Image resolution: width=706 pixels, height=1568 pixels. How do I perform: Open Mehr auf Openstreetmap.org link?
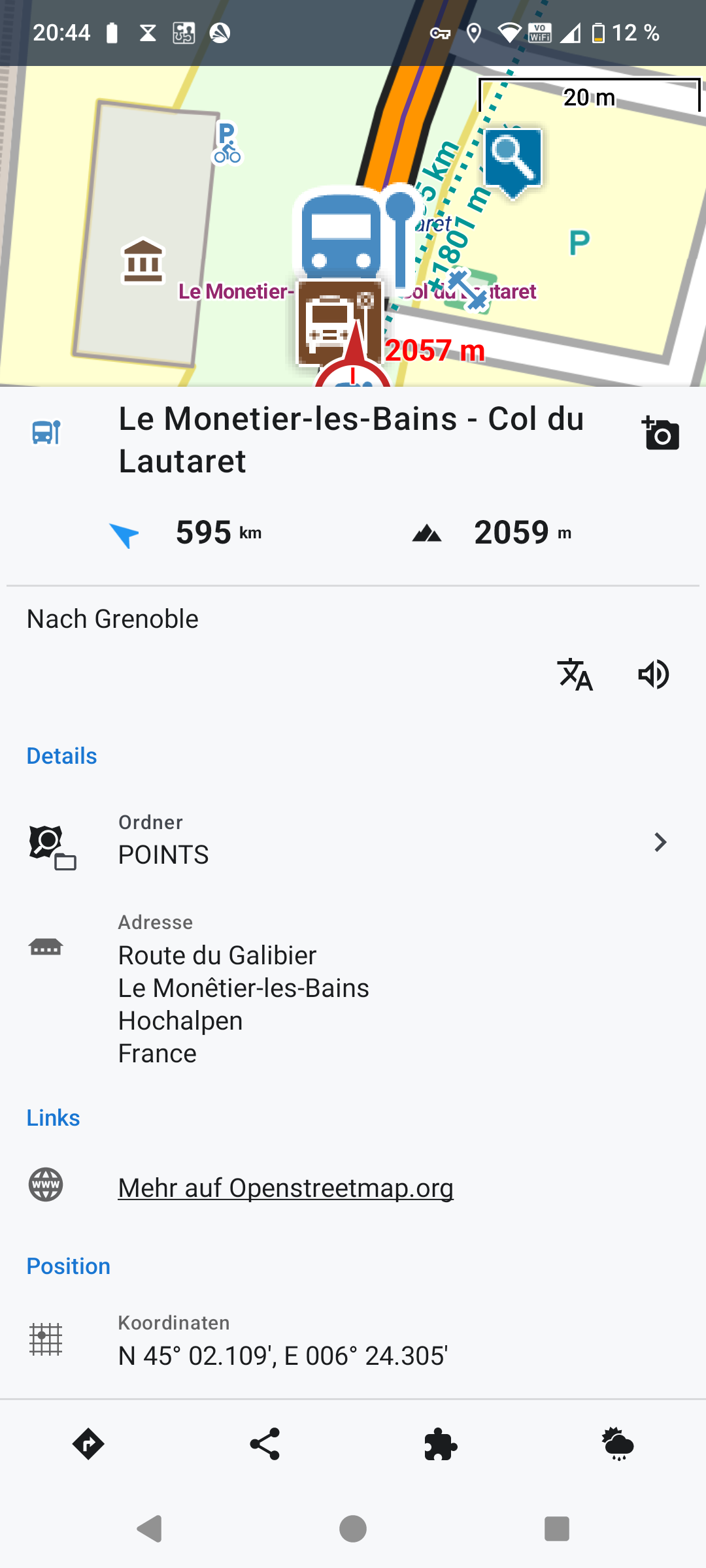[286, 1188]
